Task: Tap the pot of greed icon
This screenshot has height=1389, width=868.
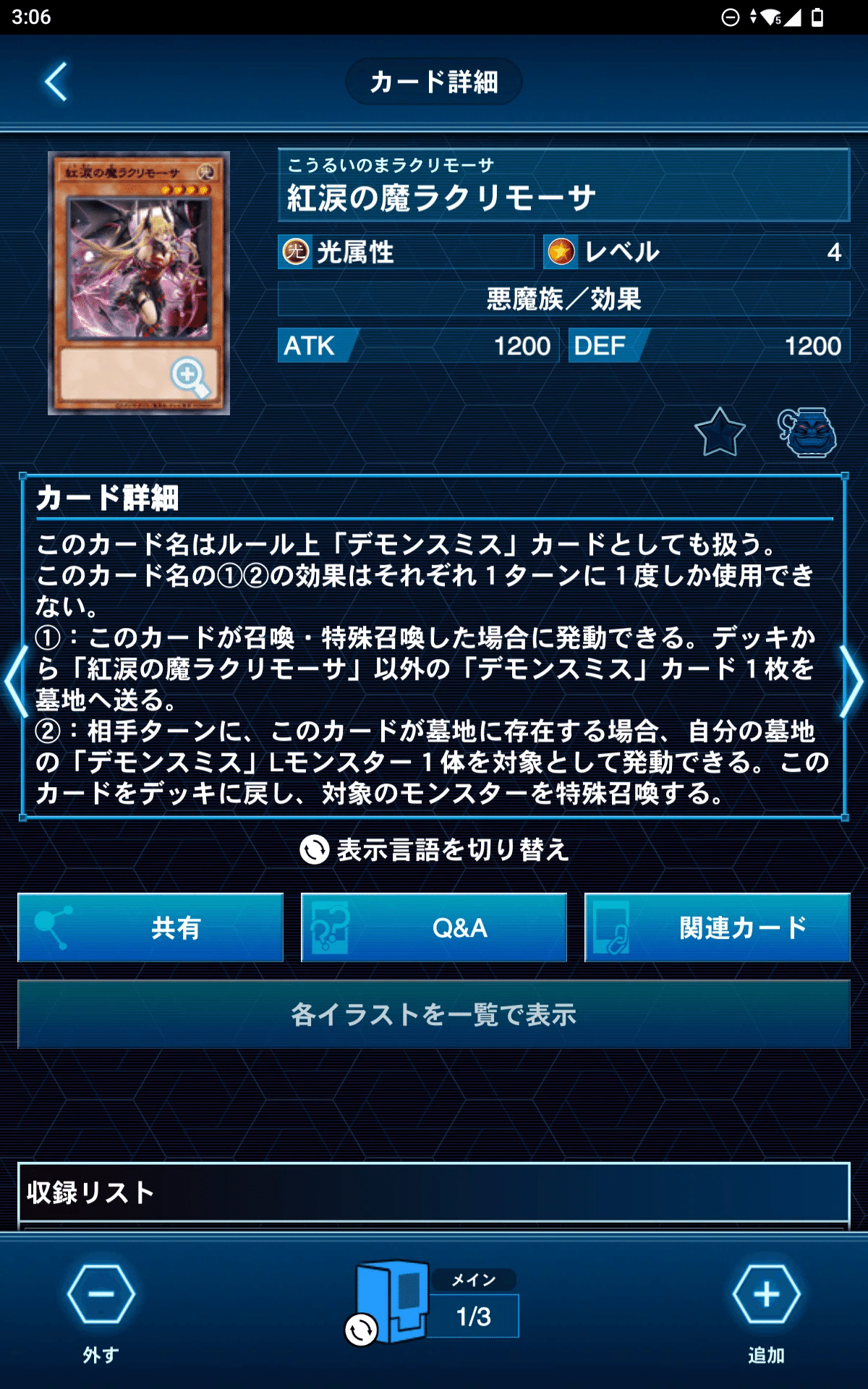Action: (807, 433)
